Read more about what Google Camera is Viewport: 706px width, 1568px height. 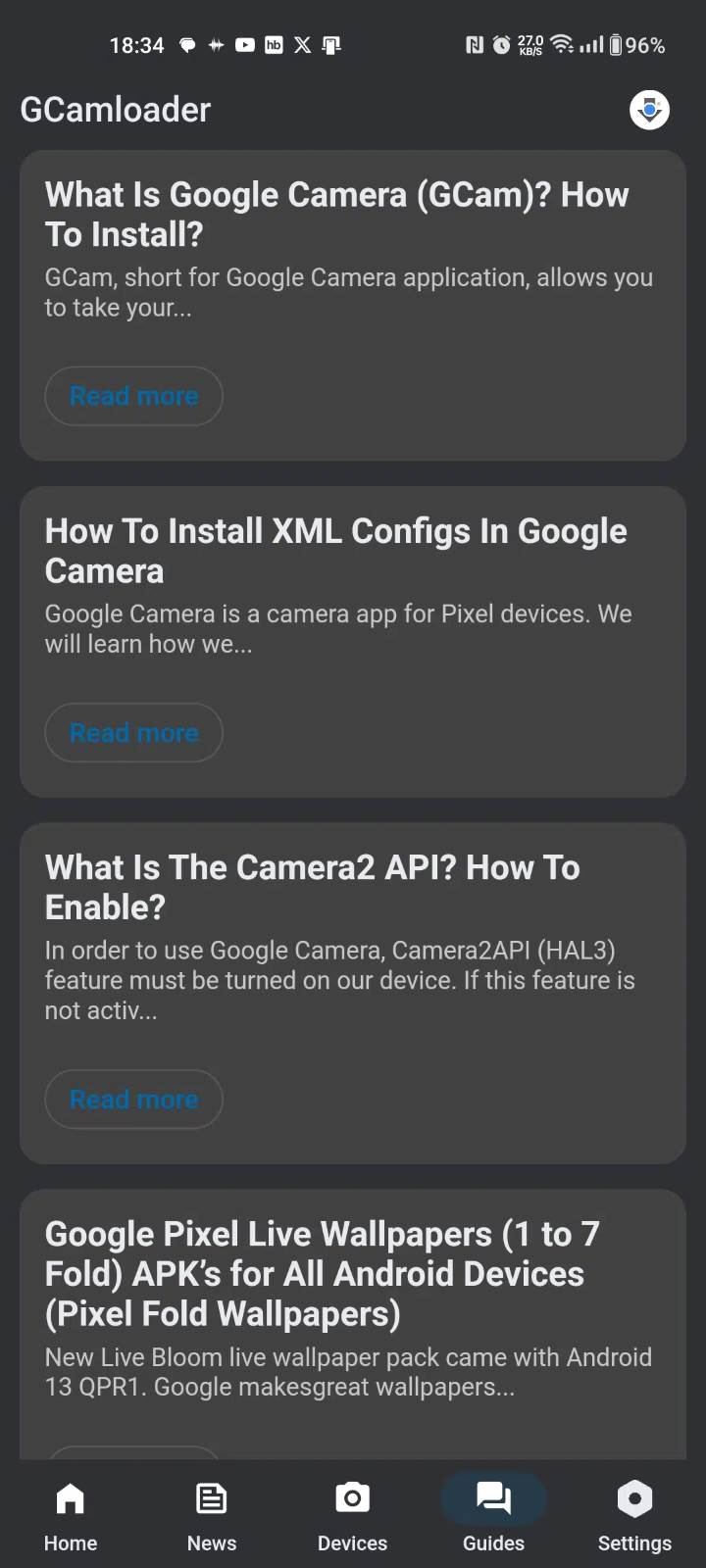pyautogui.click(x=133, y=396)
